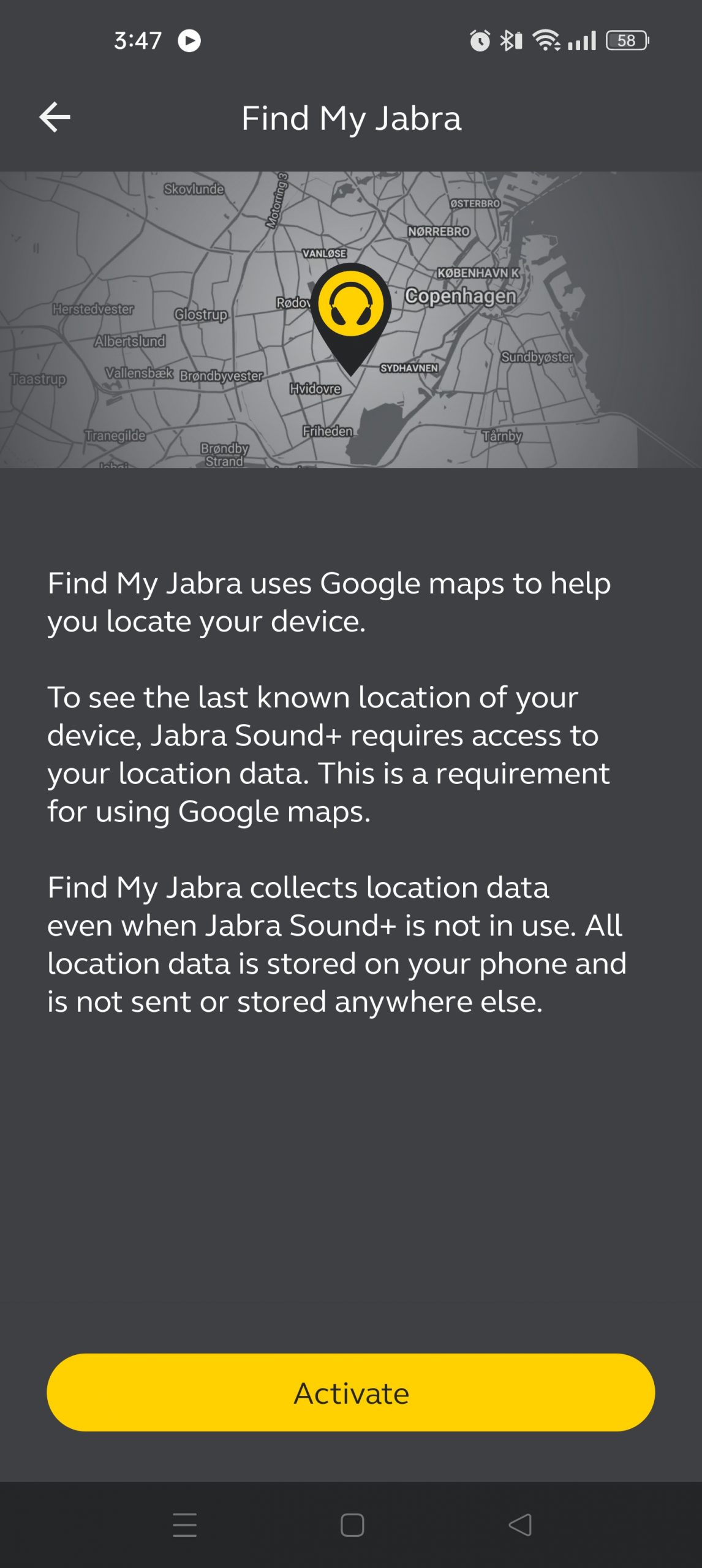
Task: Go to the system home screen
Action: [352, 1525]
